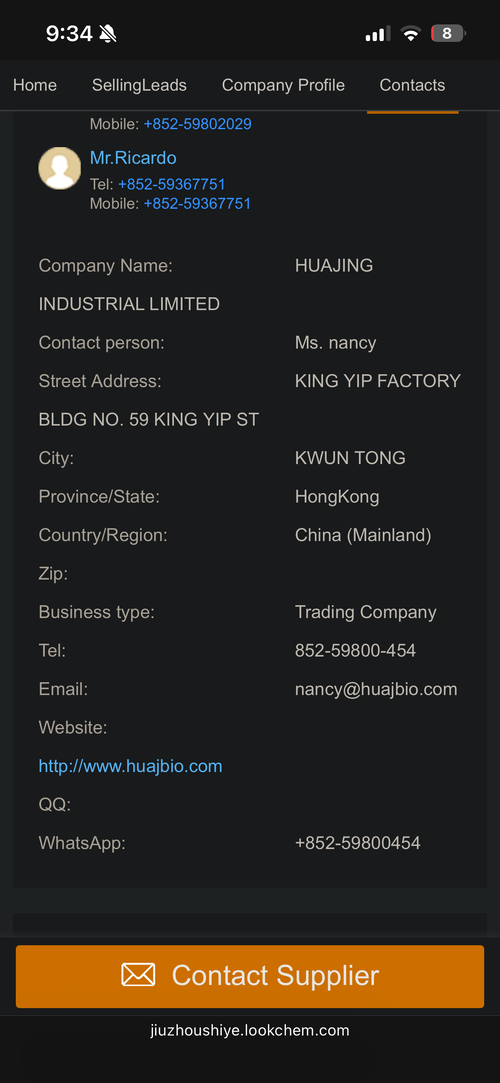500x1083 pixels.
Task: Open Mr.Ricardo's contact name link
Action: coord(133,158)
